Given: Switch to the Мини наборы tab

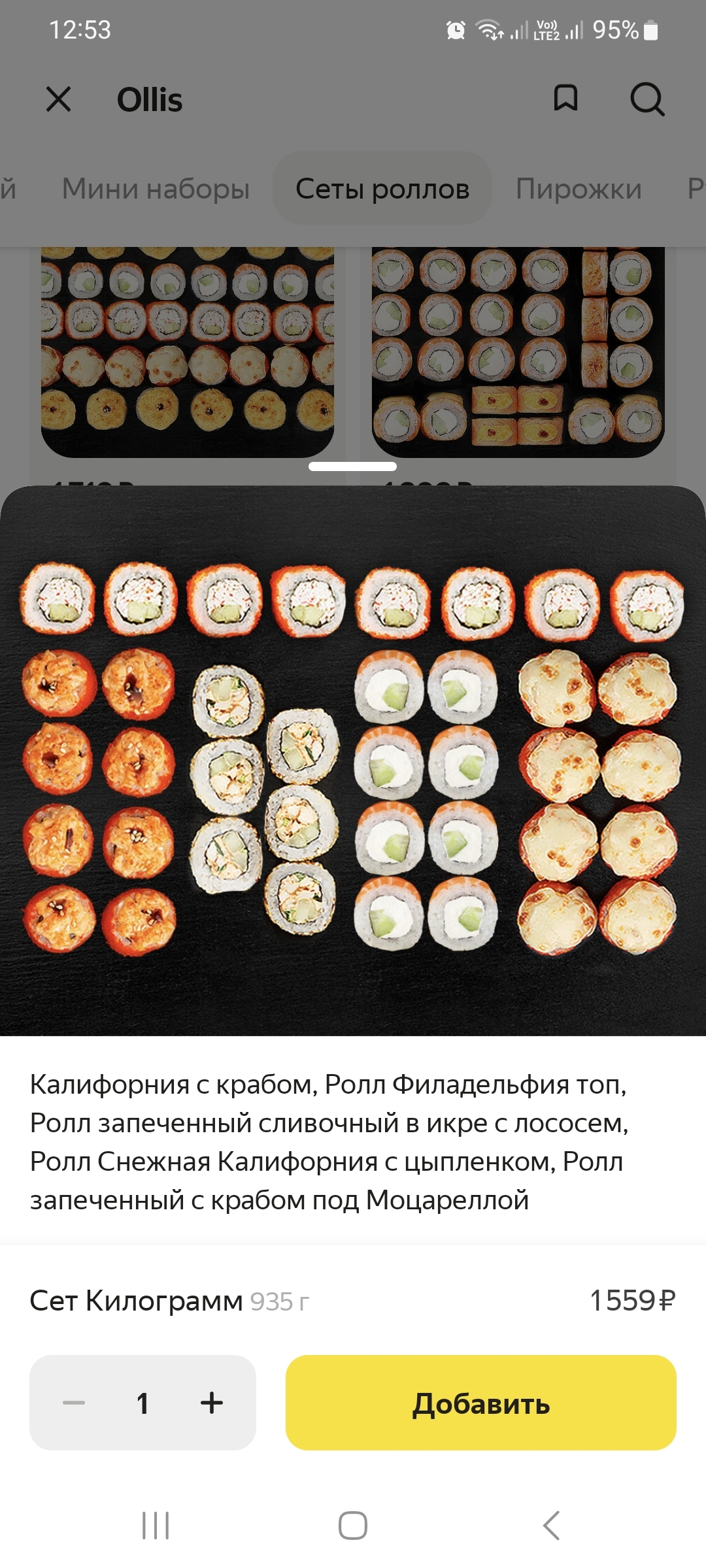Looking at the screenshot, I should click(156, 189).
